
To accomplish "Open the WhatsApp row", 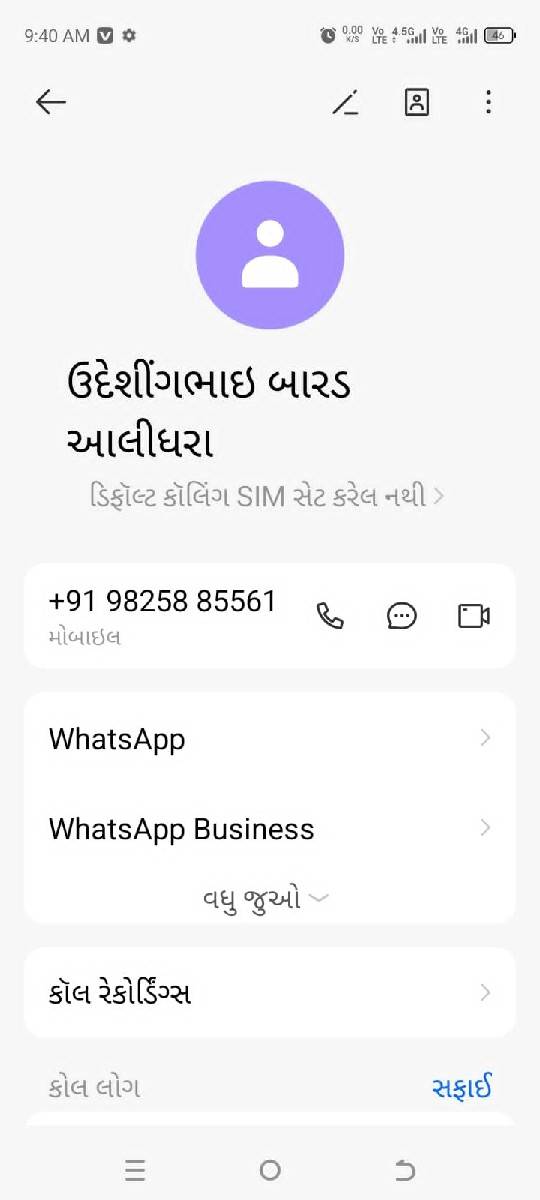I will [x=270, y=739].
